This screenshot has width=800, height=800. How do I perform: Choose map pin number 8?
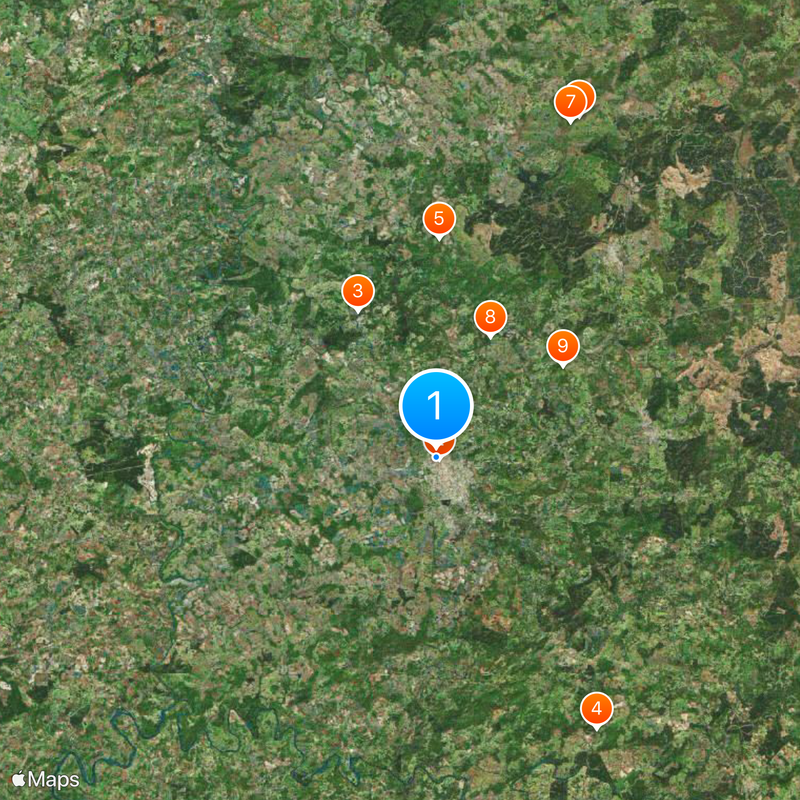(x=490, y=318)
